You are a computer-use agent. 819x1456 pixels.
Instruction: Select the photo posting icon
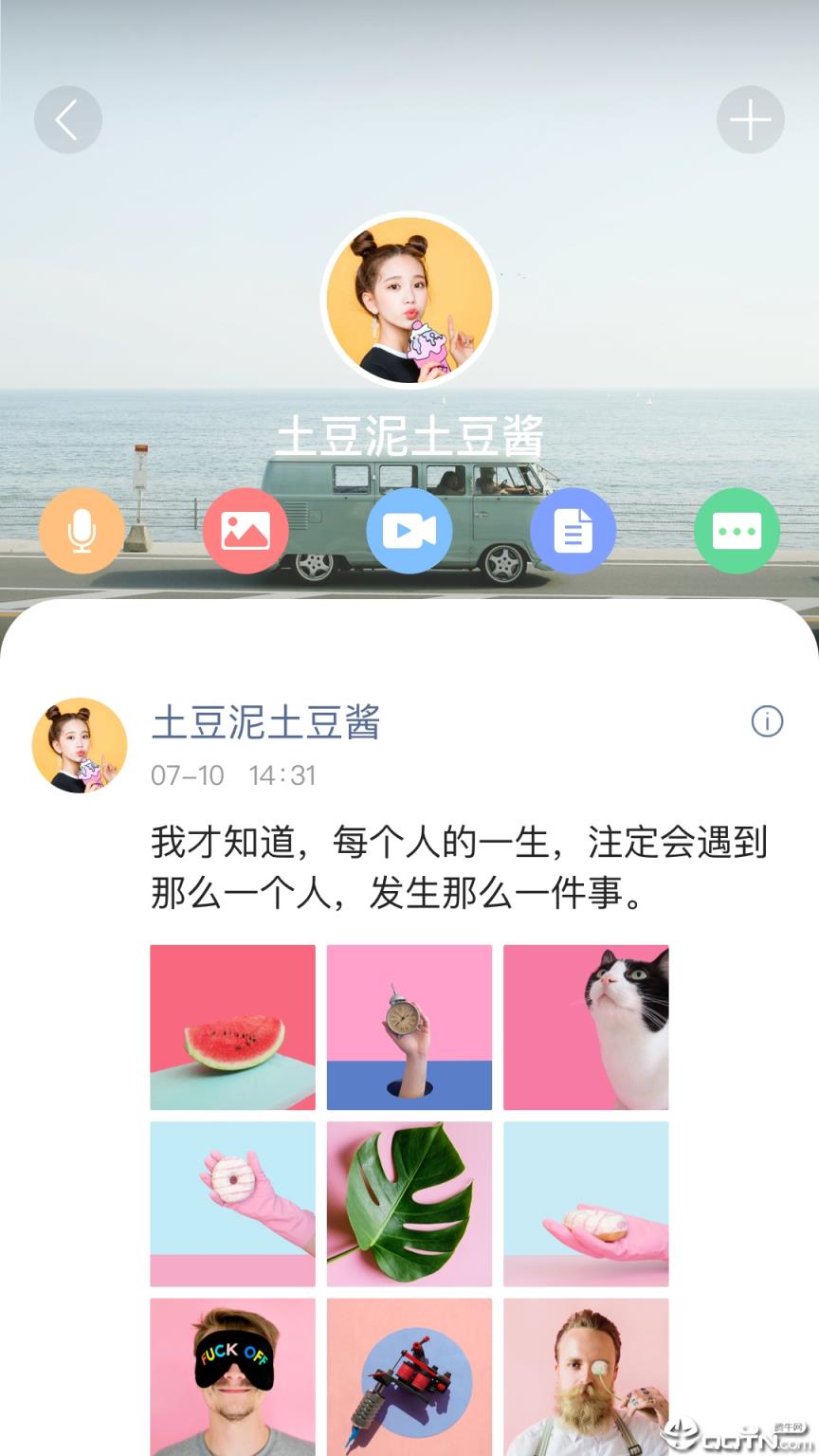[245, 531]
